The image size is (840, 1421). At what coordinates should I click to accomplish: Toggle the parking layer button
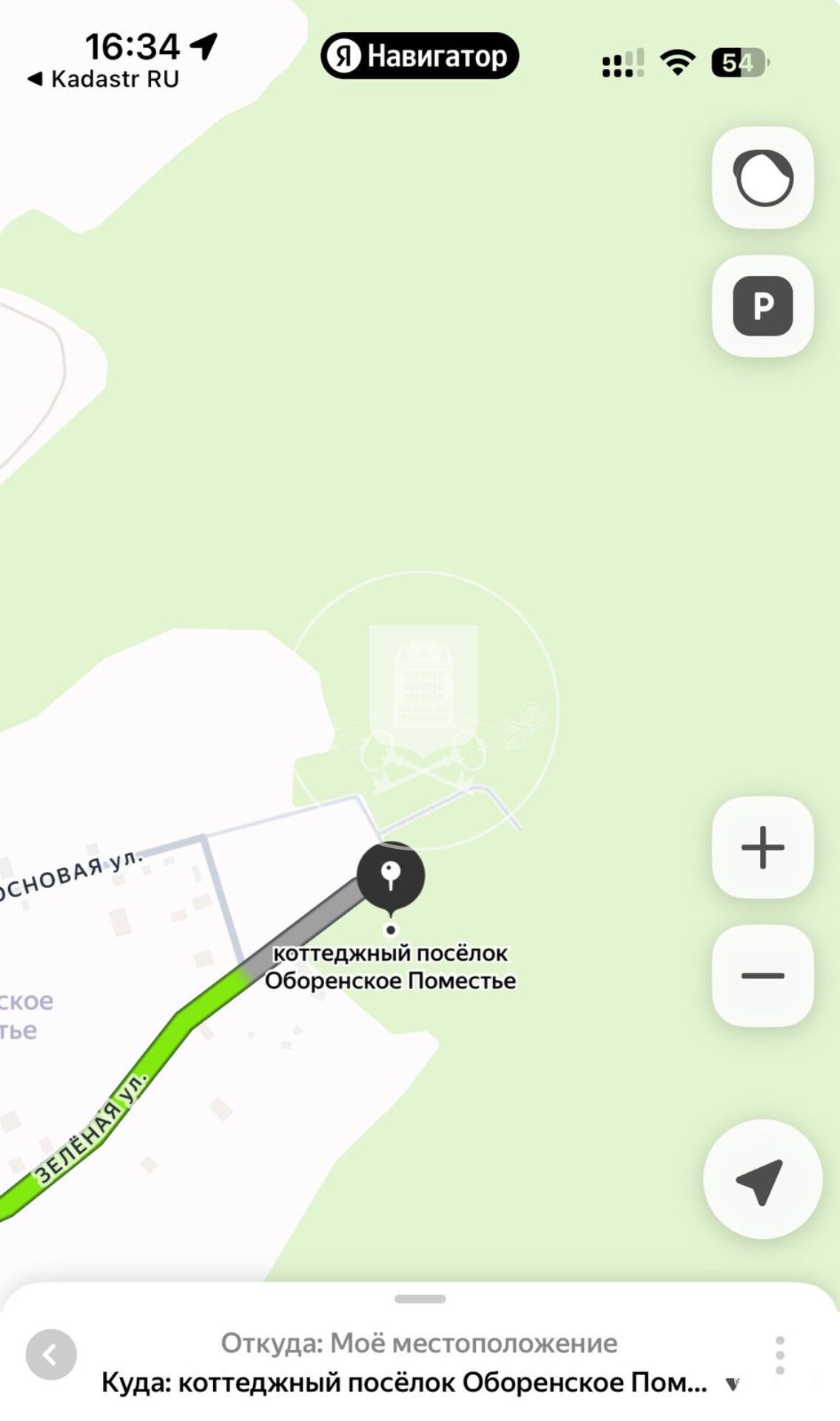(763, 306)
